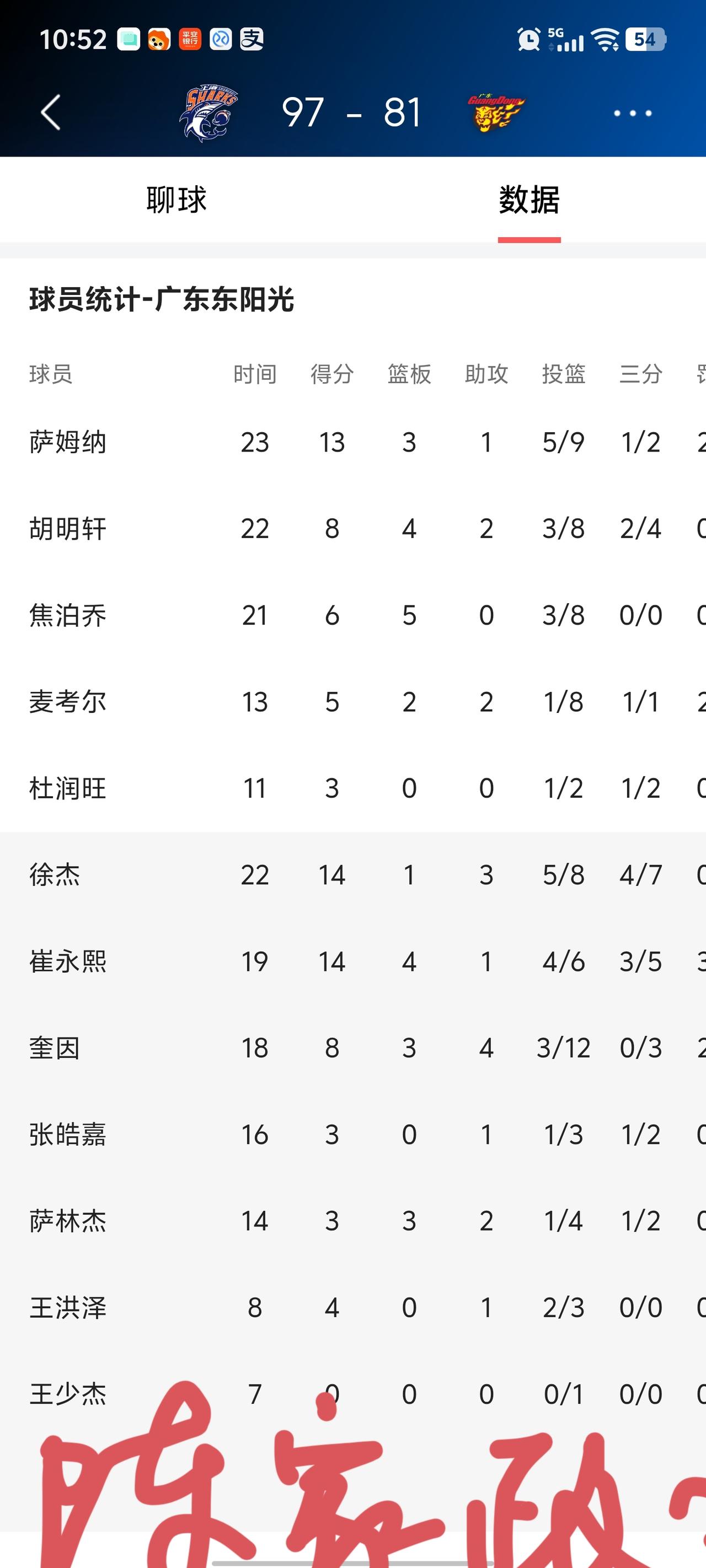Tap the match score 97 - 81
The width and height of the screenshot is (706, 1568).
[x=352, y=112]
